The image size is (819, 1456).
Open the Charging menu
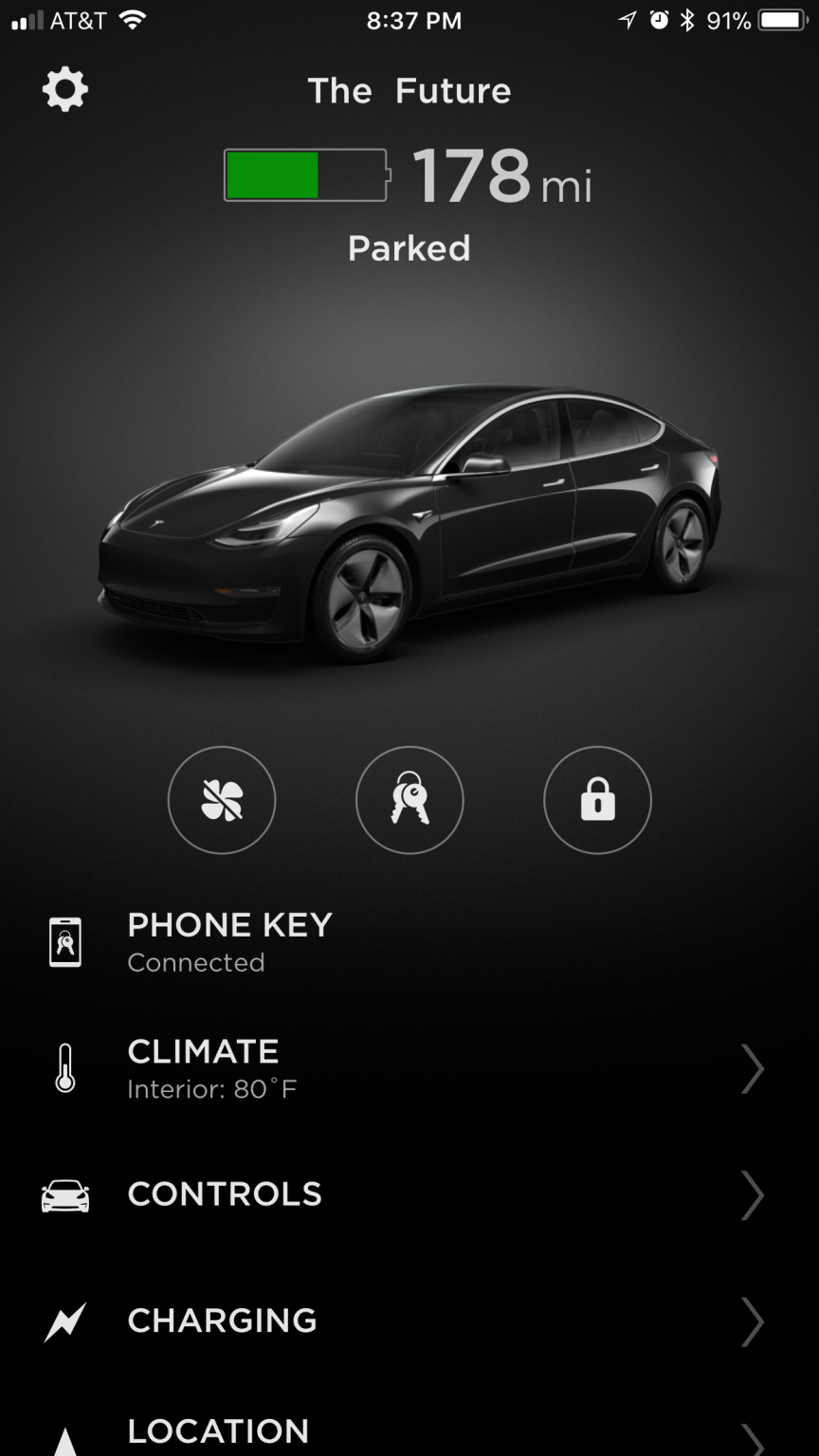click(408, 1320)
